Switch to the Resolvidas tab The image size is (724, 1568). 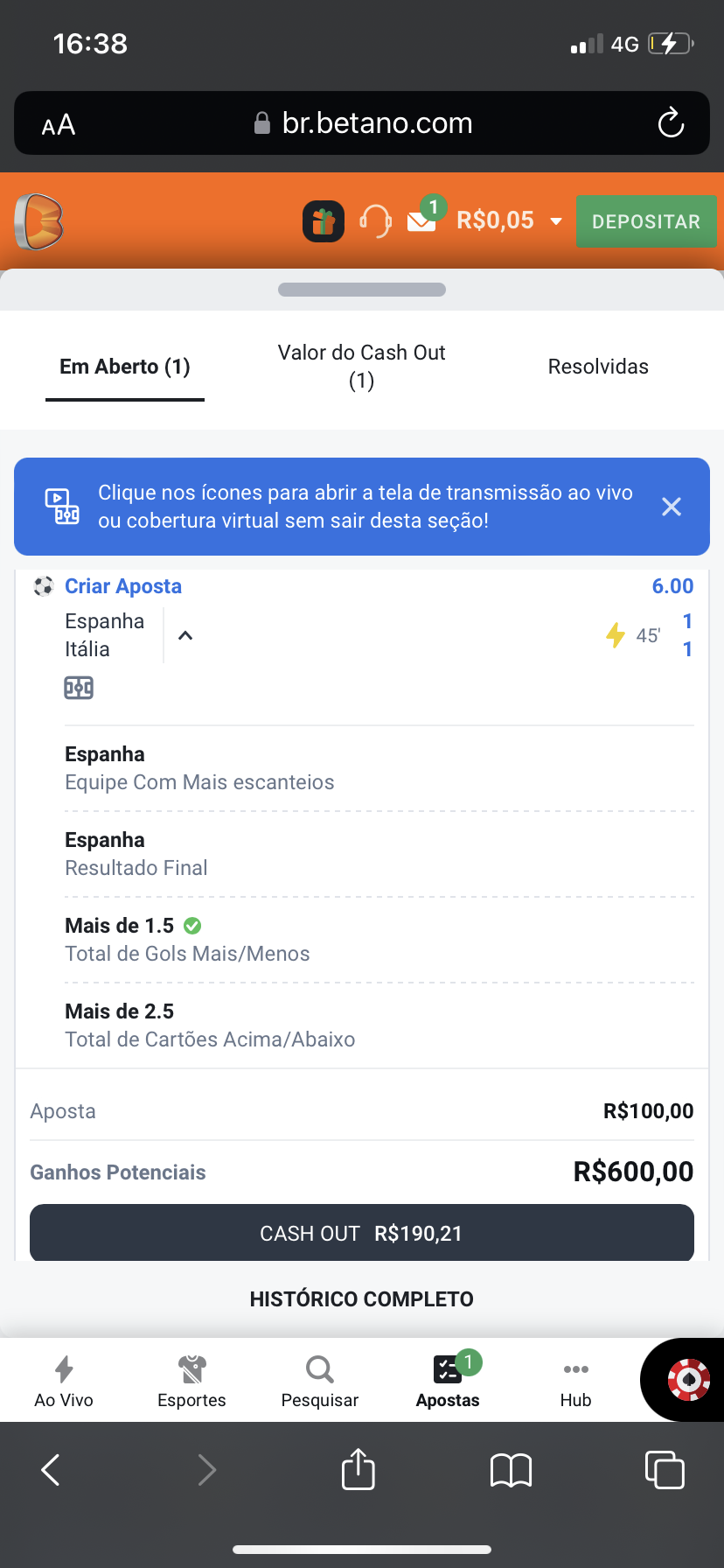coord(598,367)
